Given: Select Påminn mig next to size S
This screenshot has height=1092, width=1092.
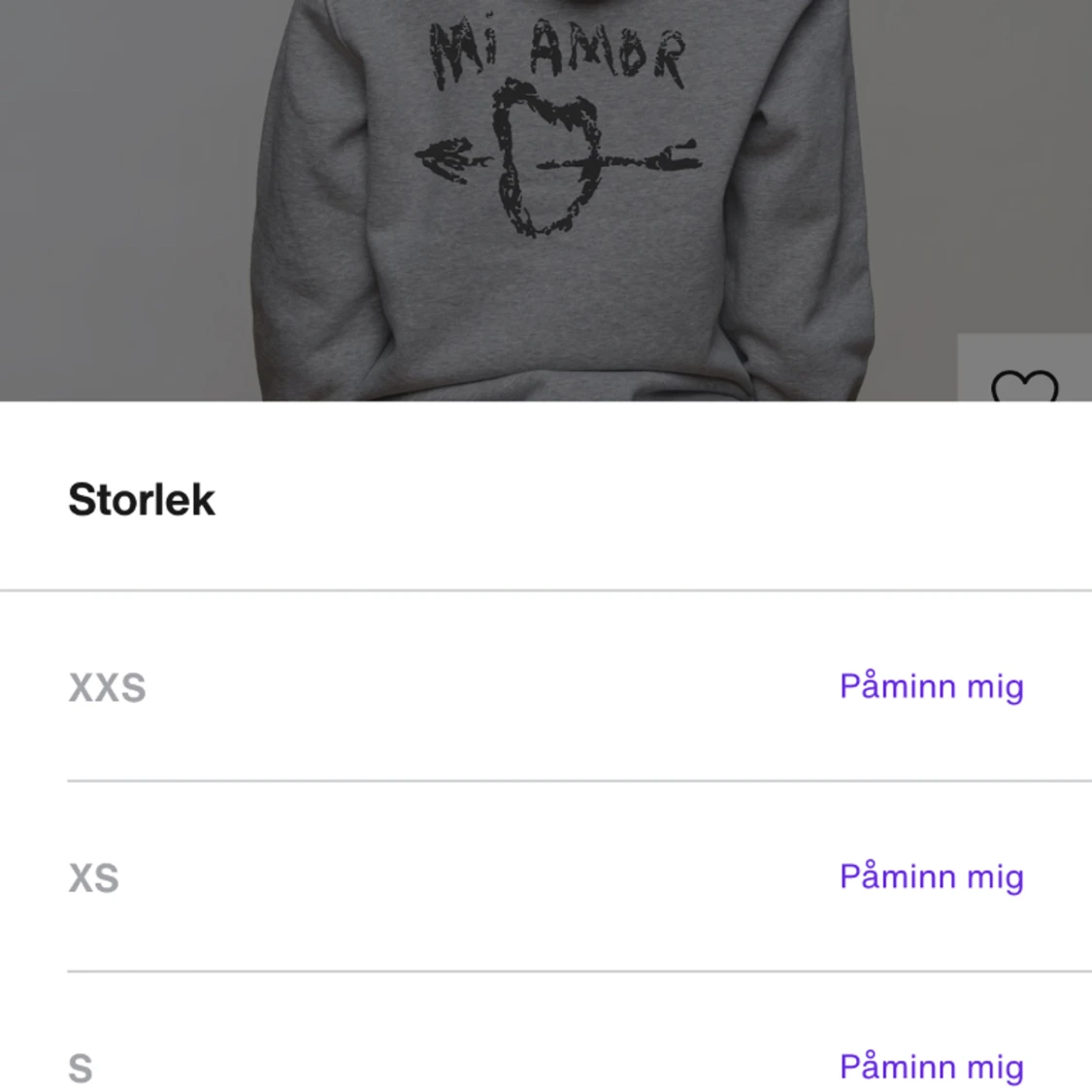Looking at the screenshot, I should click(931, 1067).
